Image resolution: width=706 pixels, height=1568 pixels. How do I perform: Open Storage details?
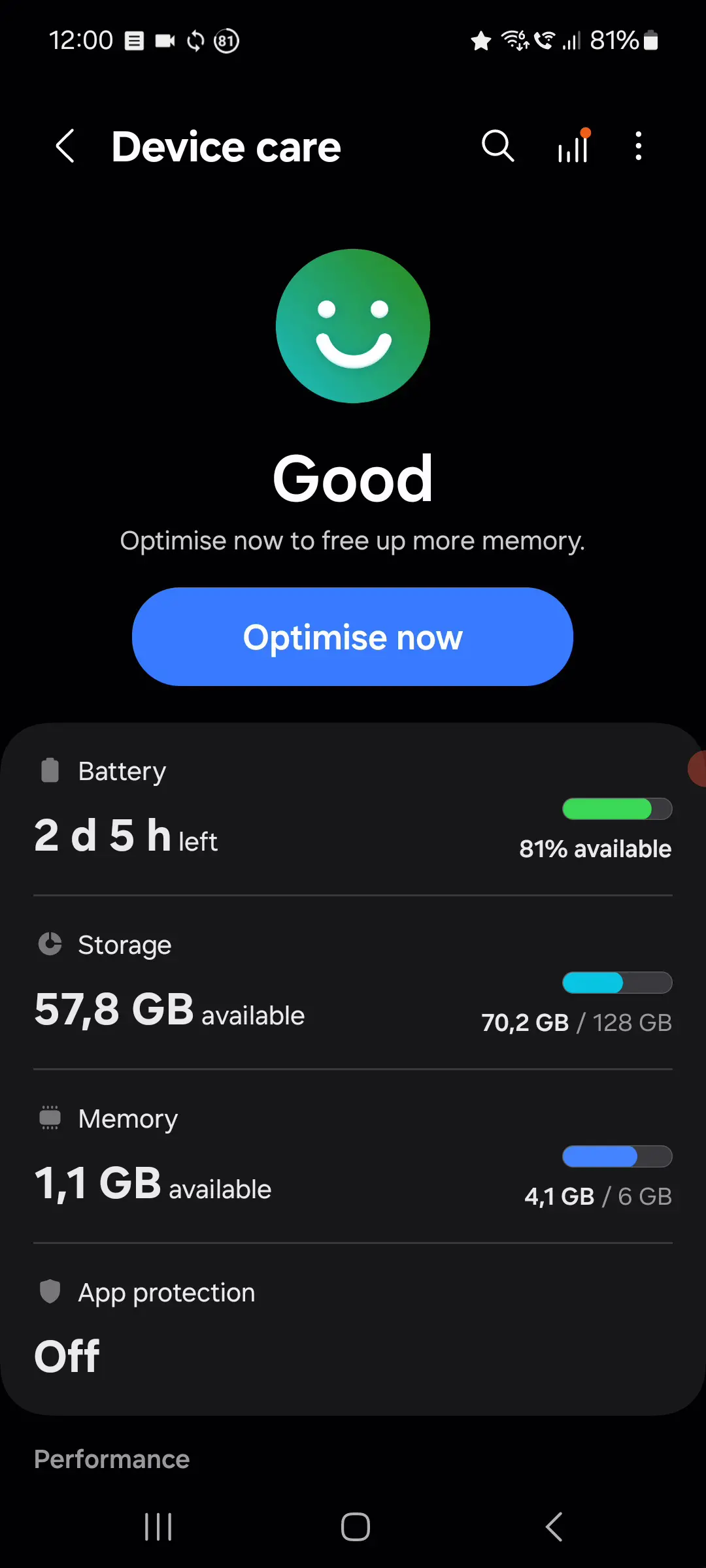point(353,983)
